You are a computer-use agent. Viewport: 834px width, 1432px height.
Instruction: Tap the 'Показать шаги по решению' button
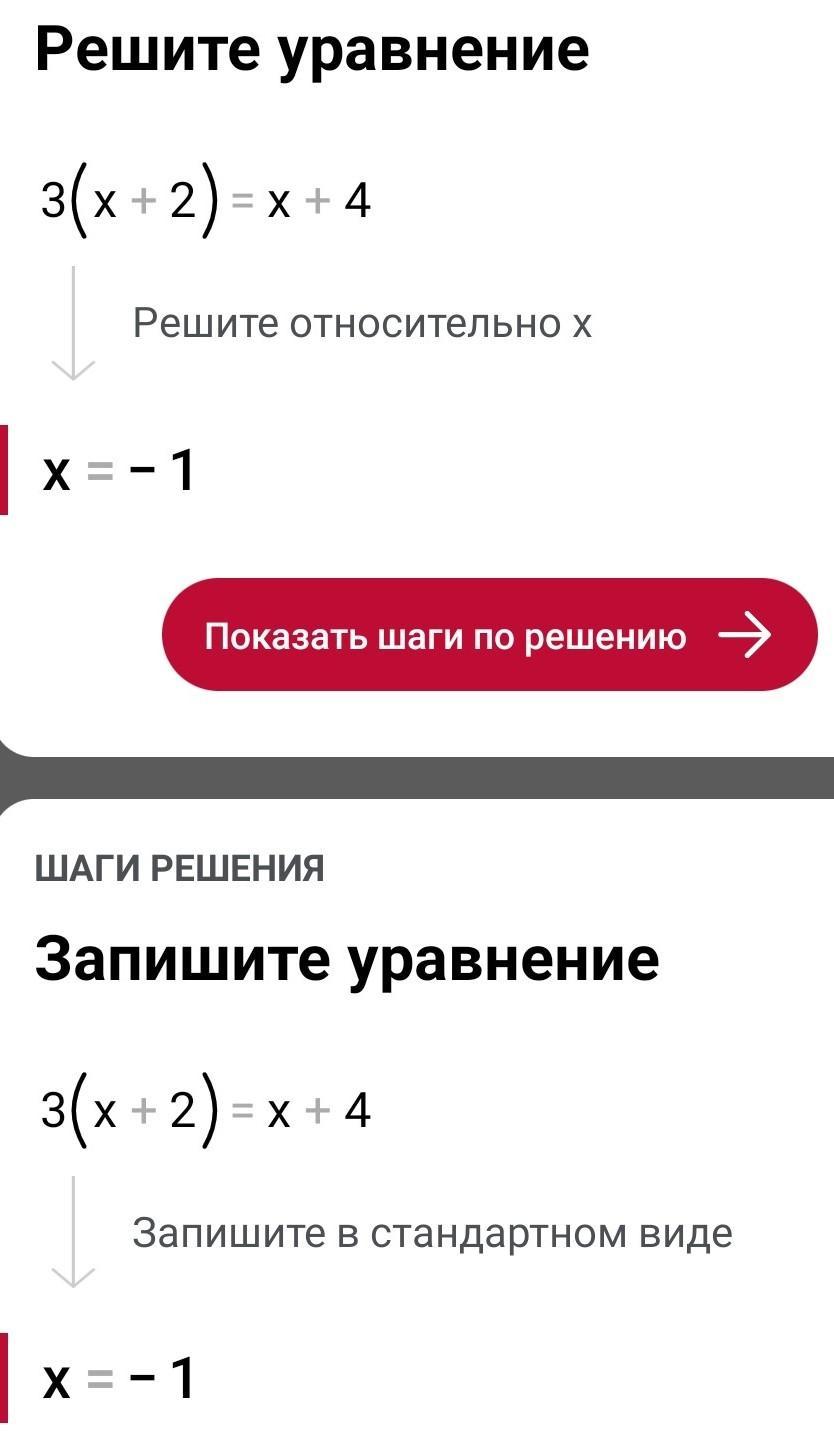[489, 635]
